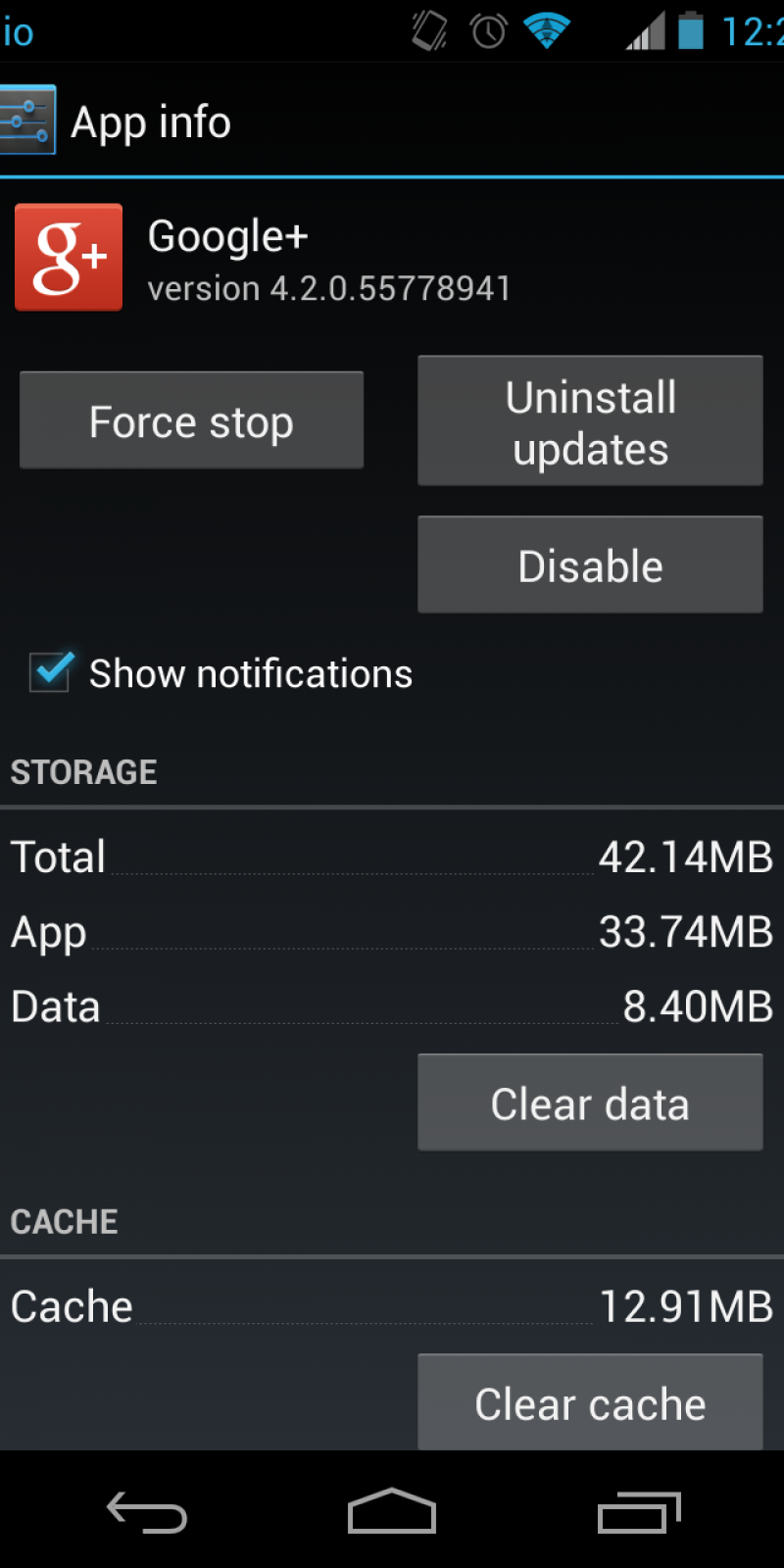Force stop the Google+ app
Image resolution: width=784 pixels, height=1568 pixels.
[x=191, y=420]
